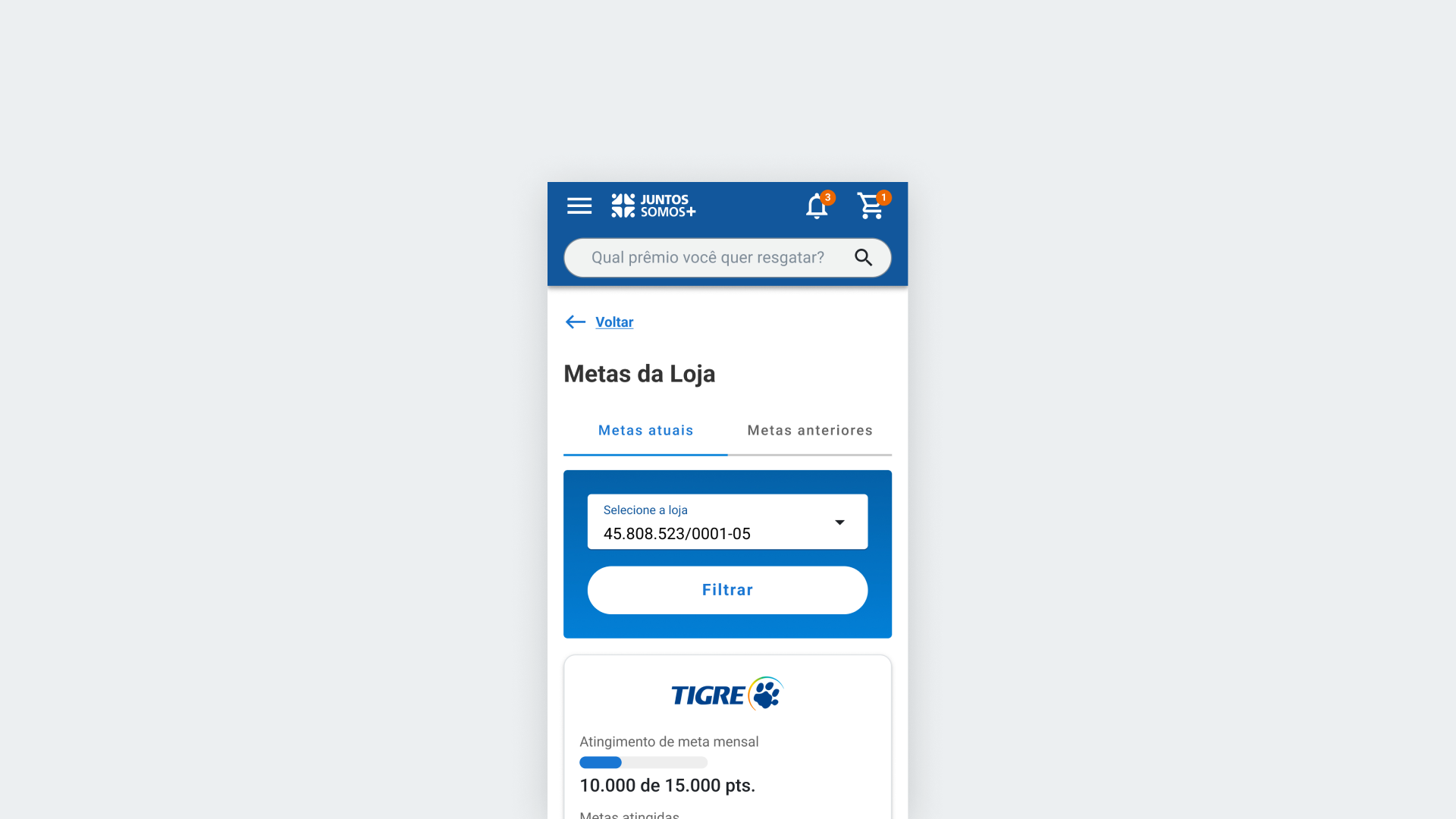Tap the prize search field
This screenshot has height=819, width=1456.
[x=707, y=258]
